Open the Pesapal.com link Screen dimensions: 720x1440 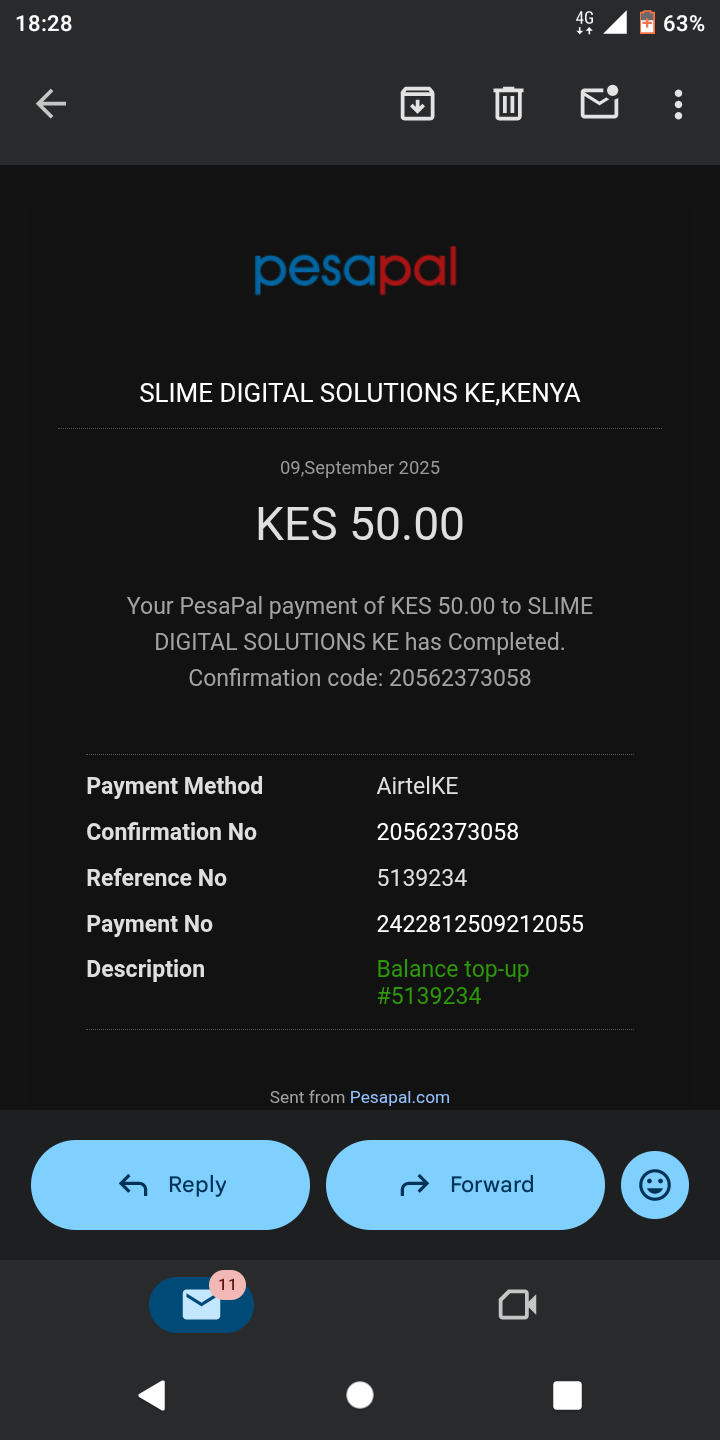[399, 1097]
